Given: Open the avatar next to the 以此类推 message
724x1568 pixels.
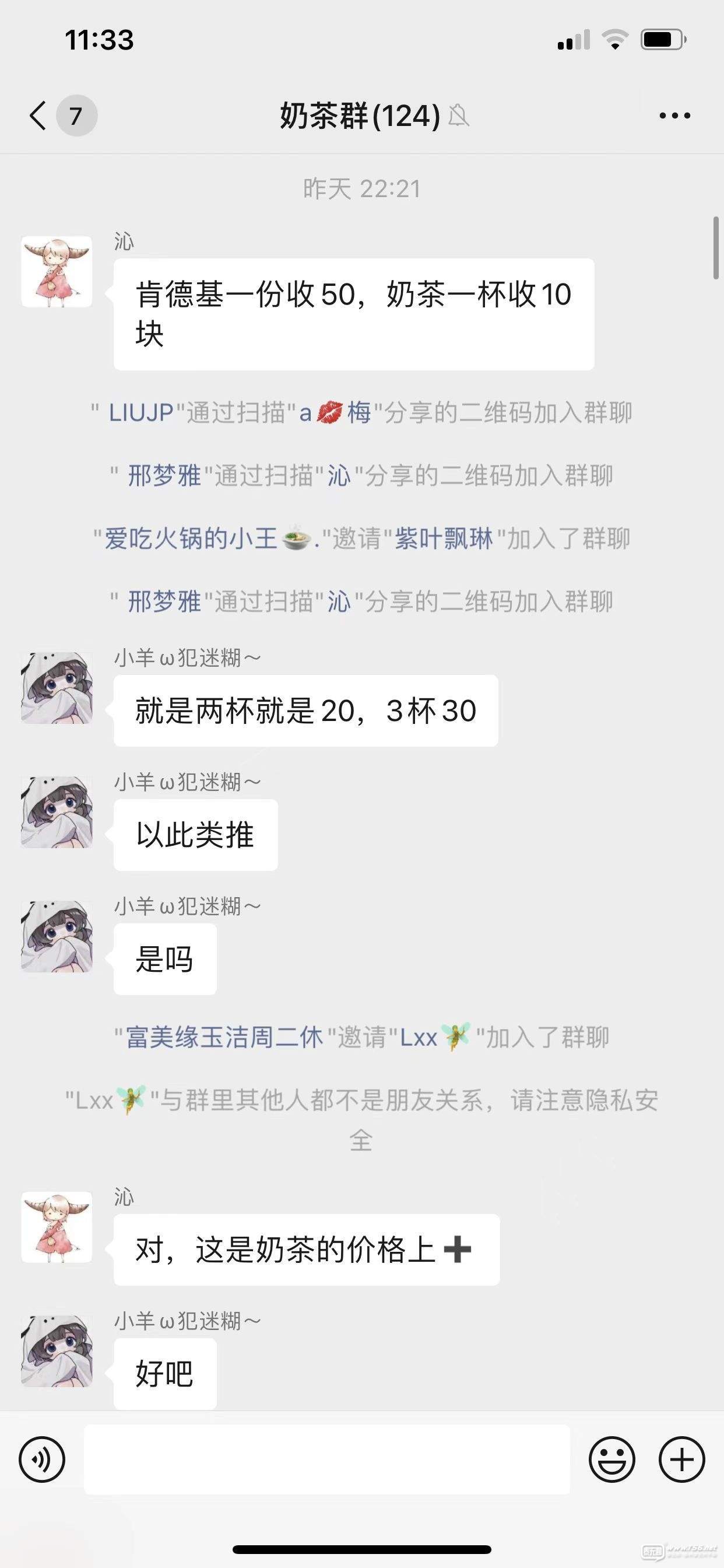Looking at the screenshot, I should point(57,812).
